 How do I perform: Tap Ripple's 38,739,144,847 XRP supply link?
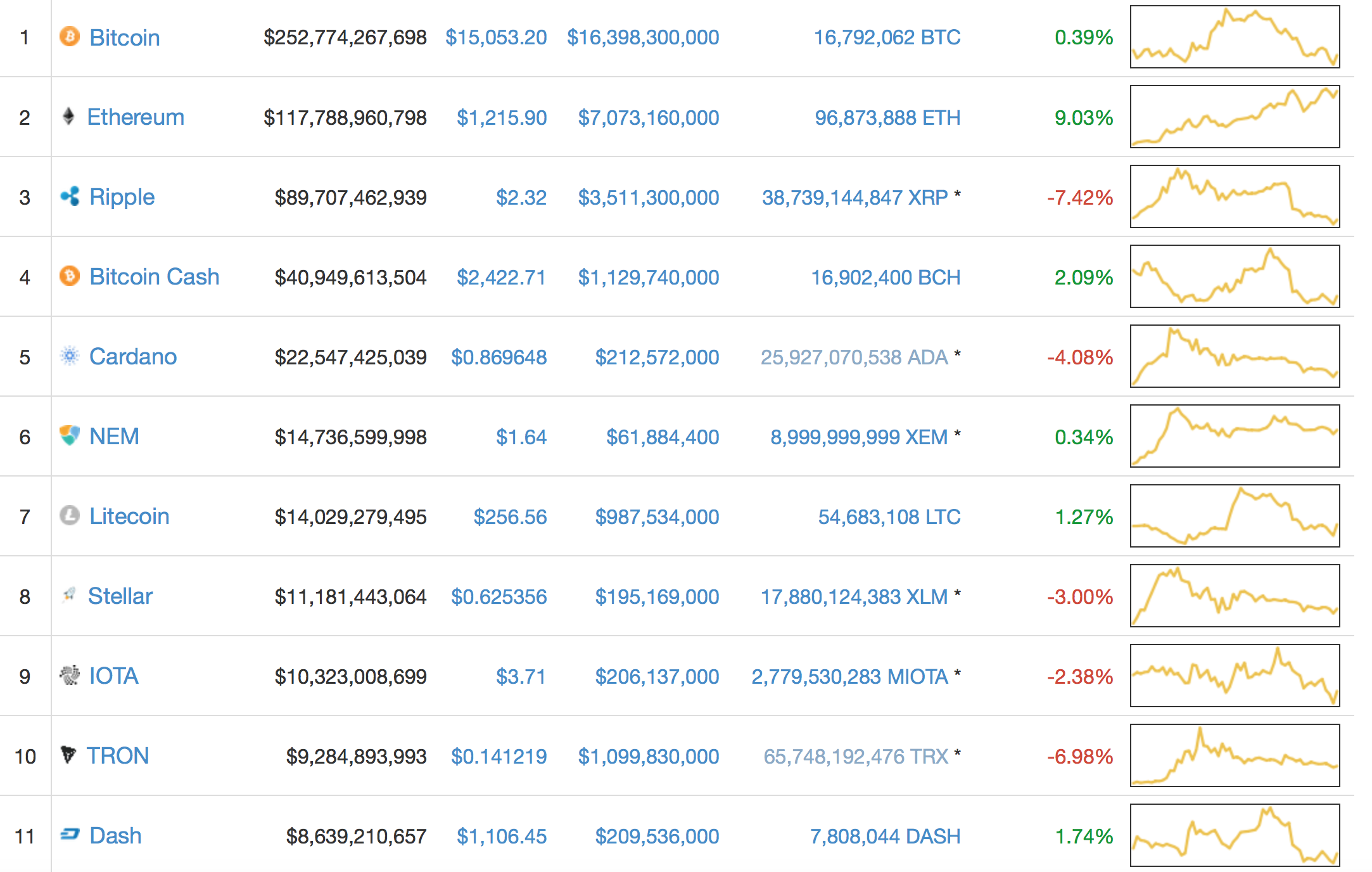click(854, 197)
